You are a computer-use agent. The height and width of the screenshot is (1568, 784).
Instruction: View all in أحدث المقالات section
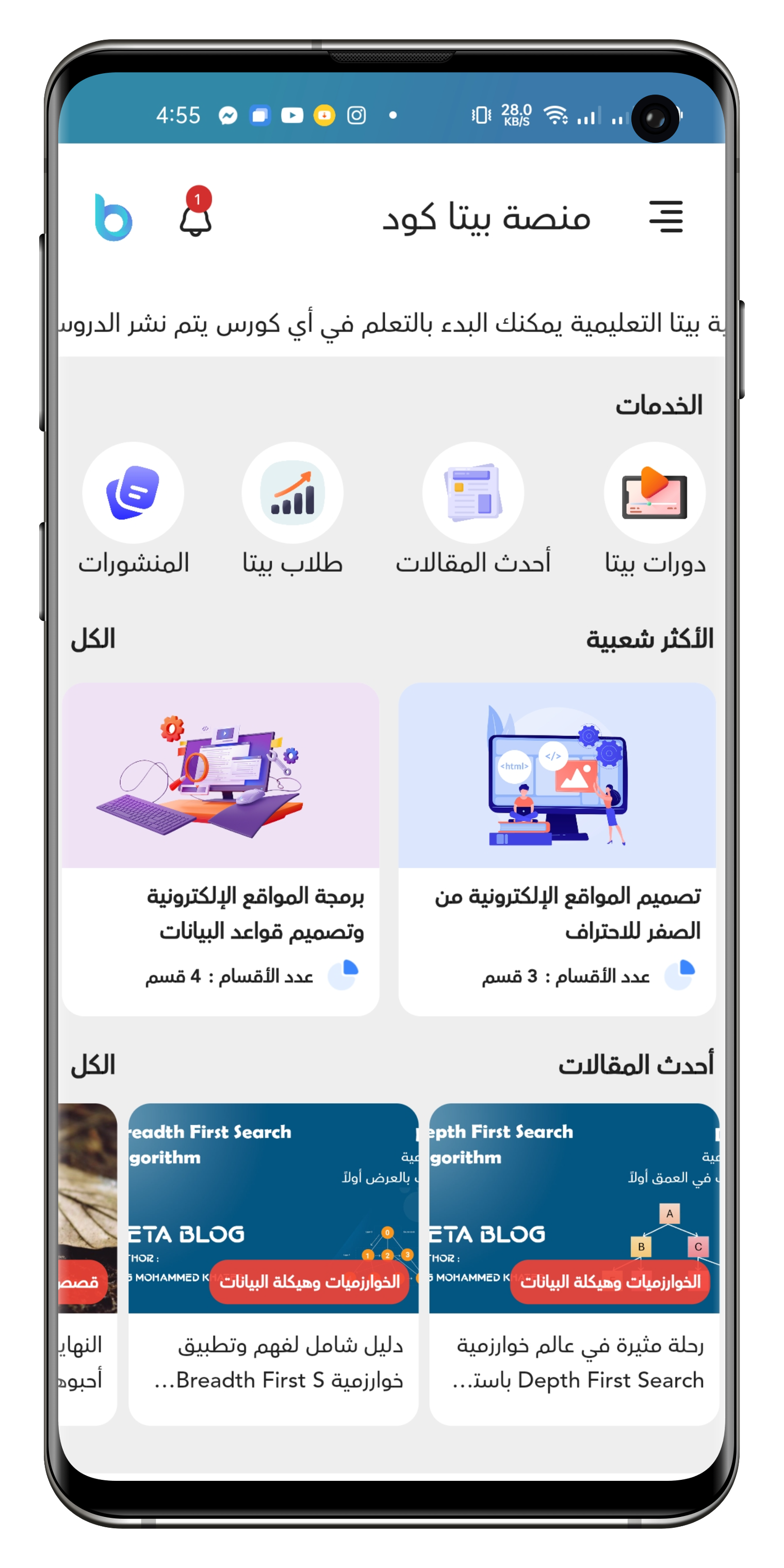point(92,1065)
